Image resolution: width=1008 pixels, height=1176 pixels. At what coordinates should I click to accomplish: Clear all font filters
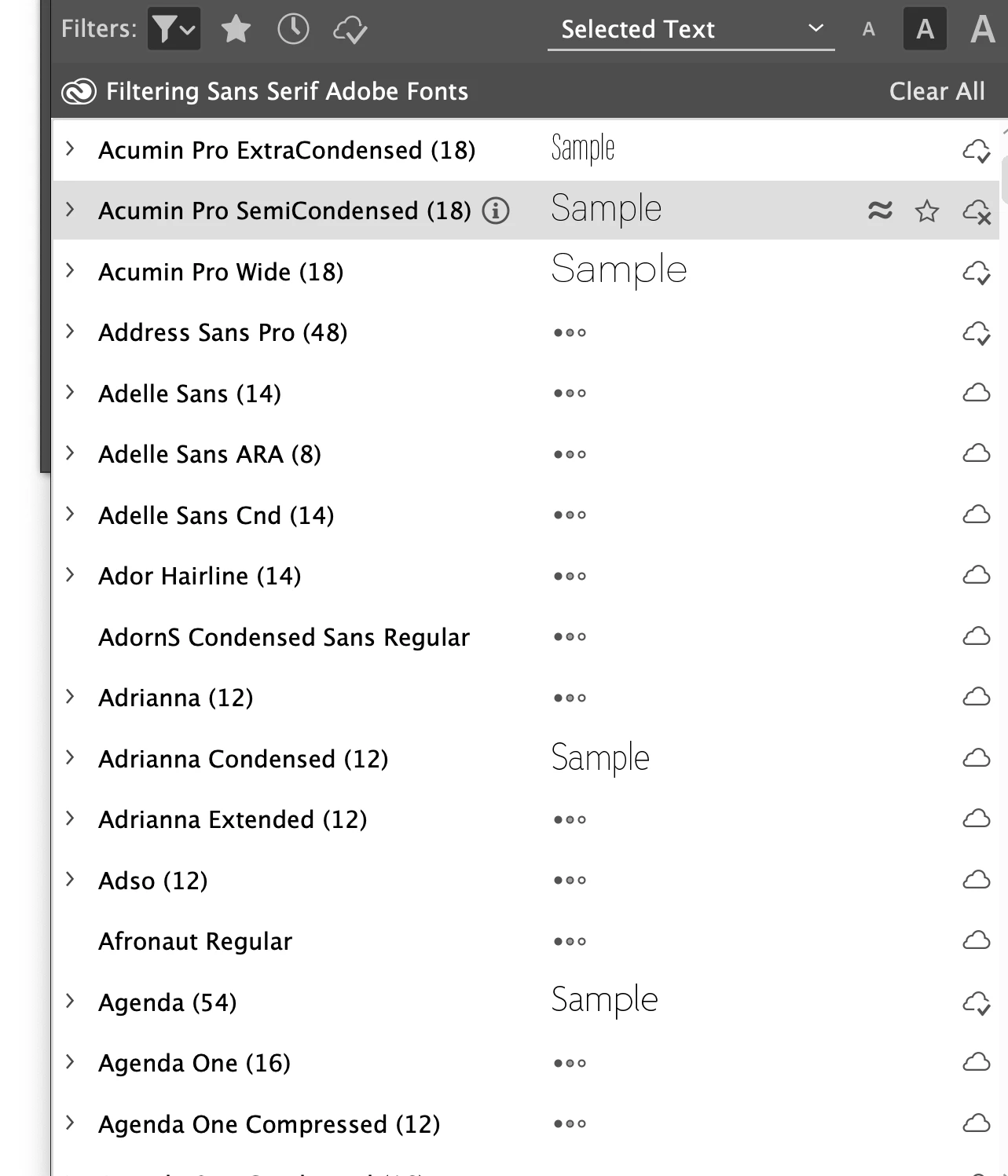(x=937, y=91)
